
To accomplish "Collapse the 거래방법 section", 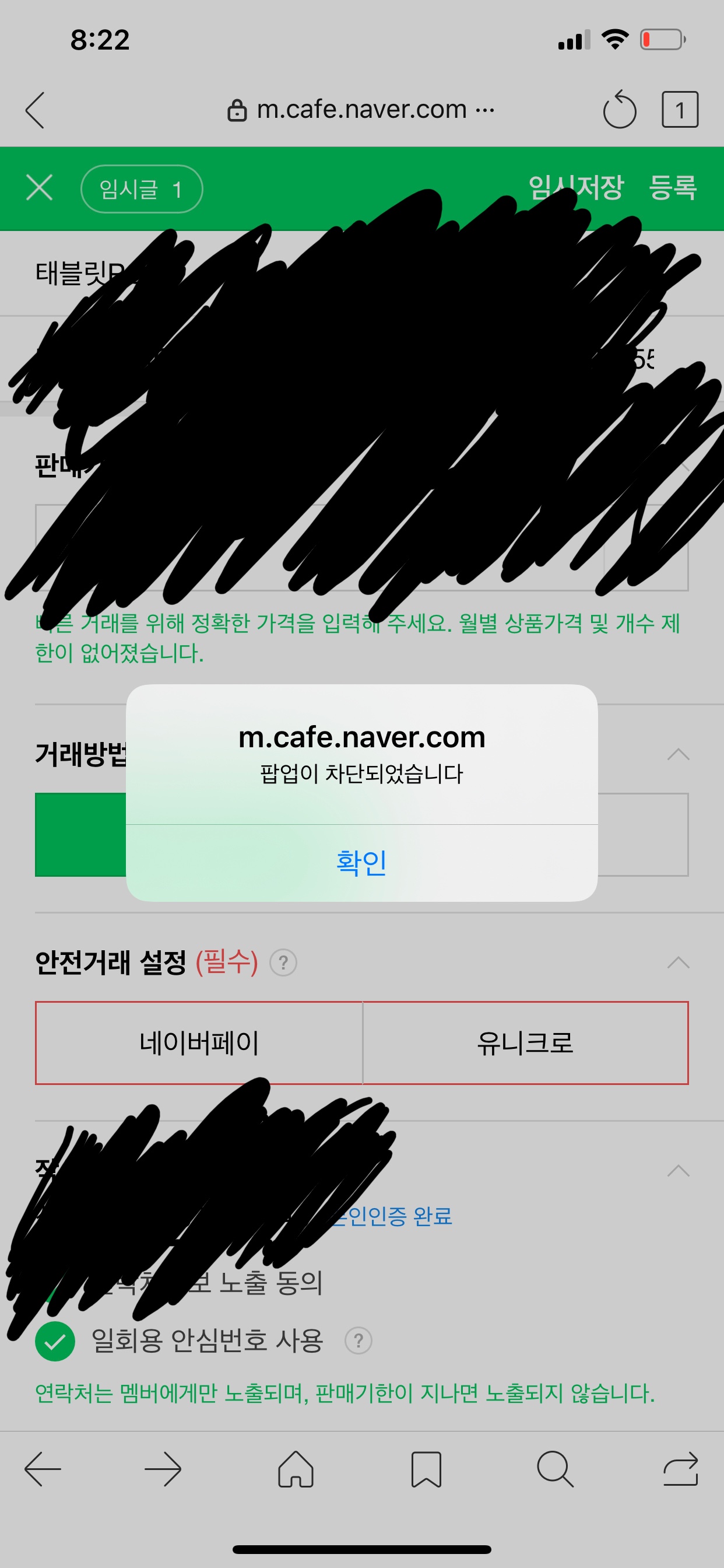I will coord(678,754).
